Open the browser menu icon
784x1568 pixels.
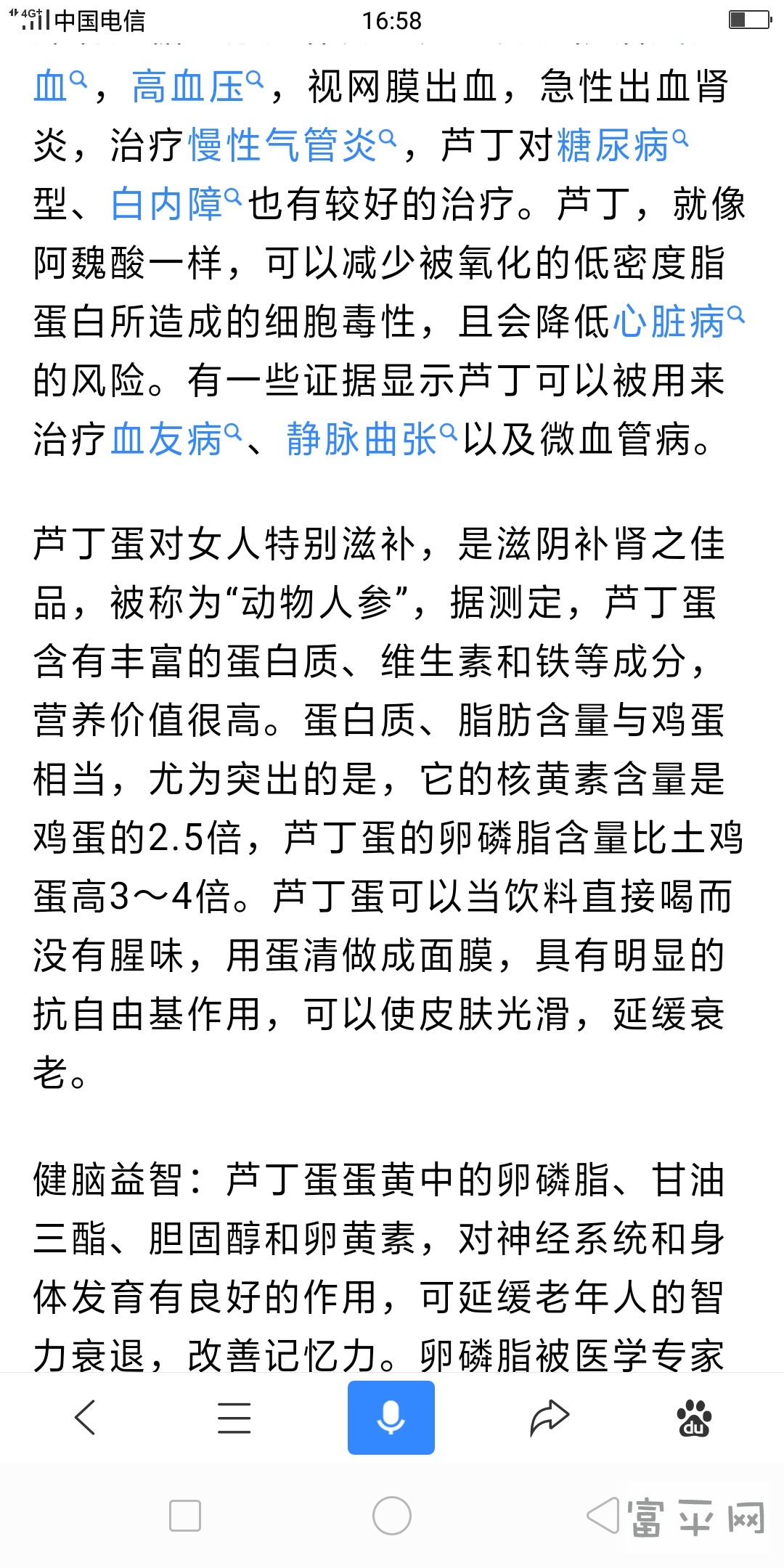coord(234,1418)
